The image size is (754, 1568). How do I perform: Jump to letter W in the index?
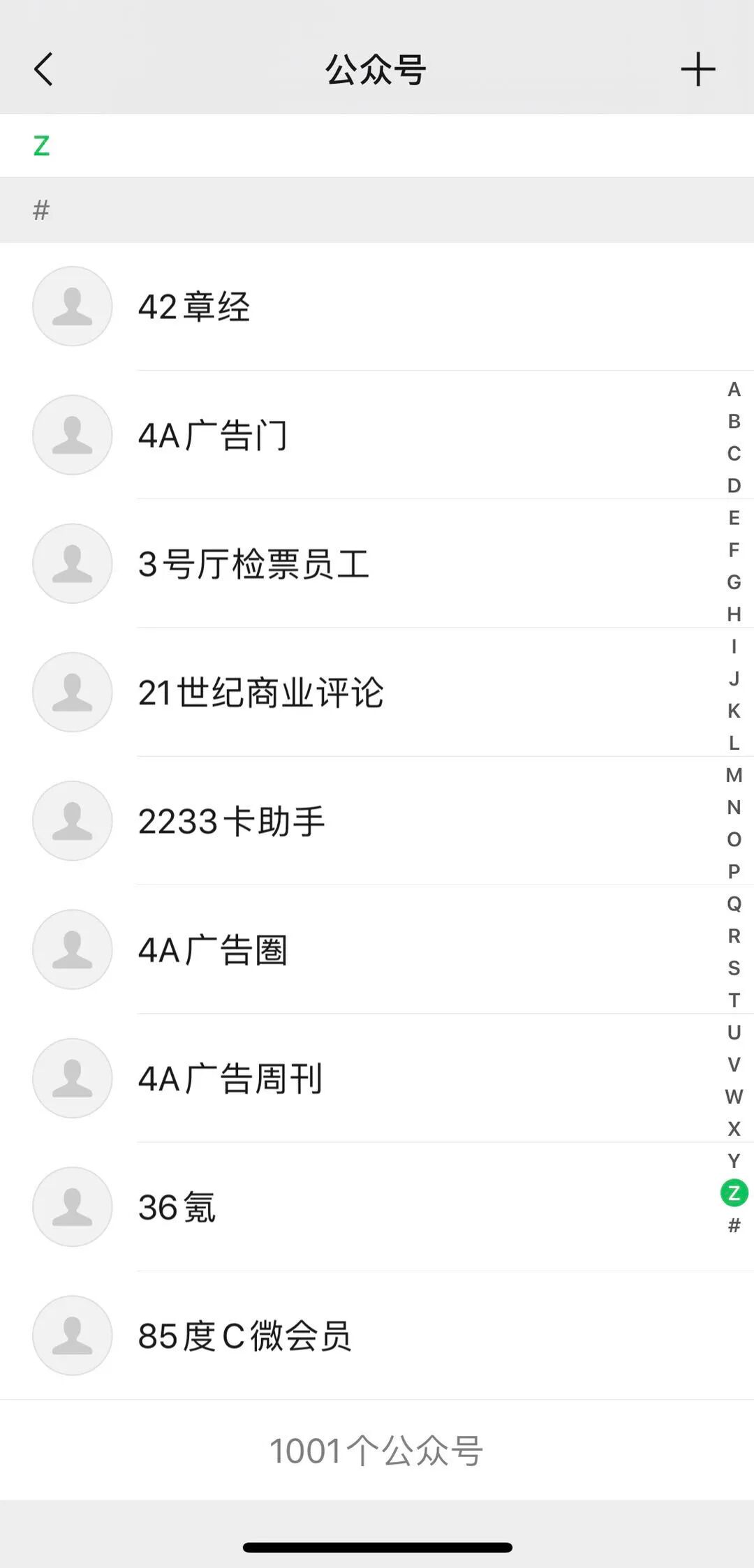click(734, 1097)
